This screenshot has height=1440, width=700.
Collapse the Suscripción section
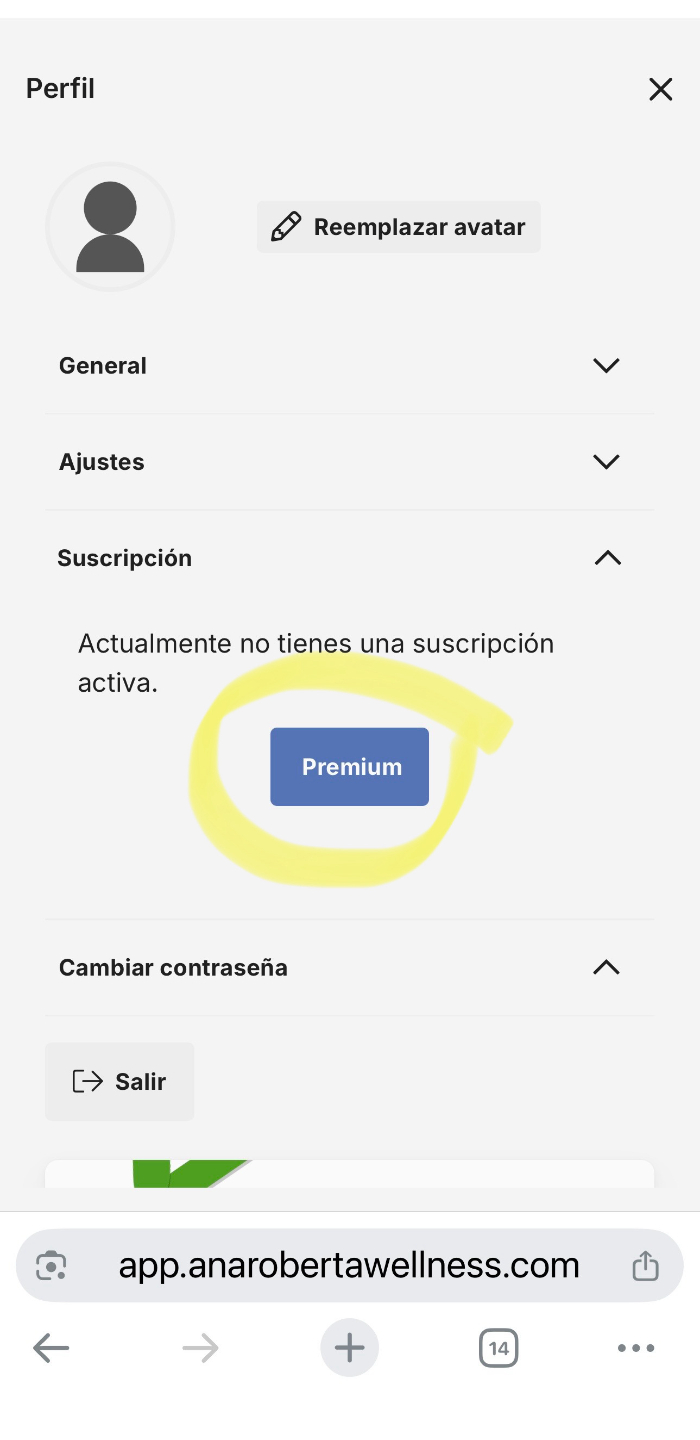click(x=607, y=558)
